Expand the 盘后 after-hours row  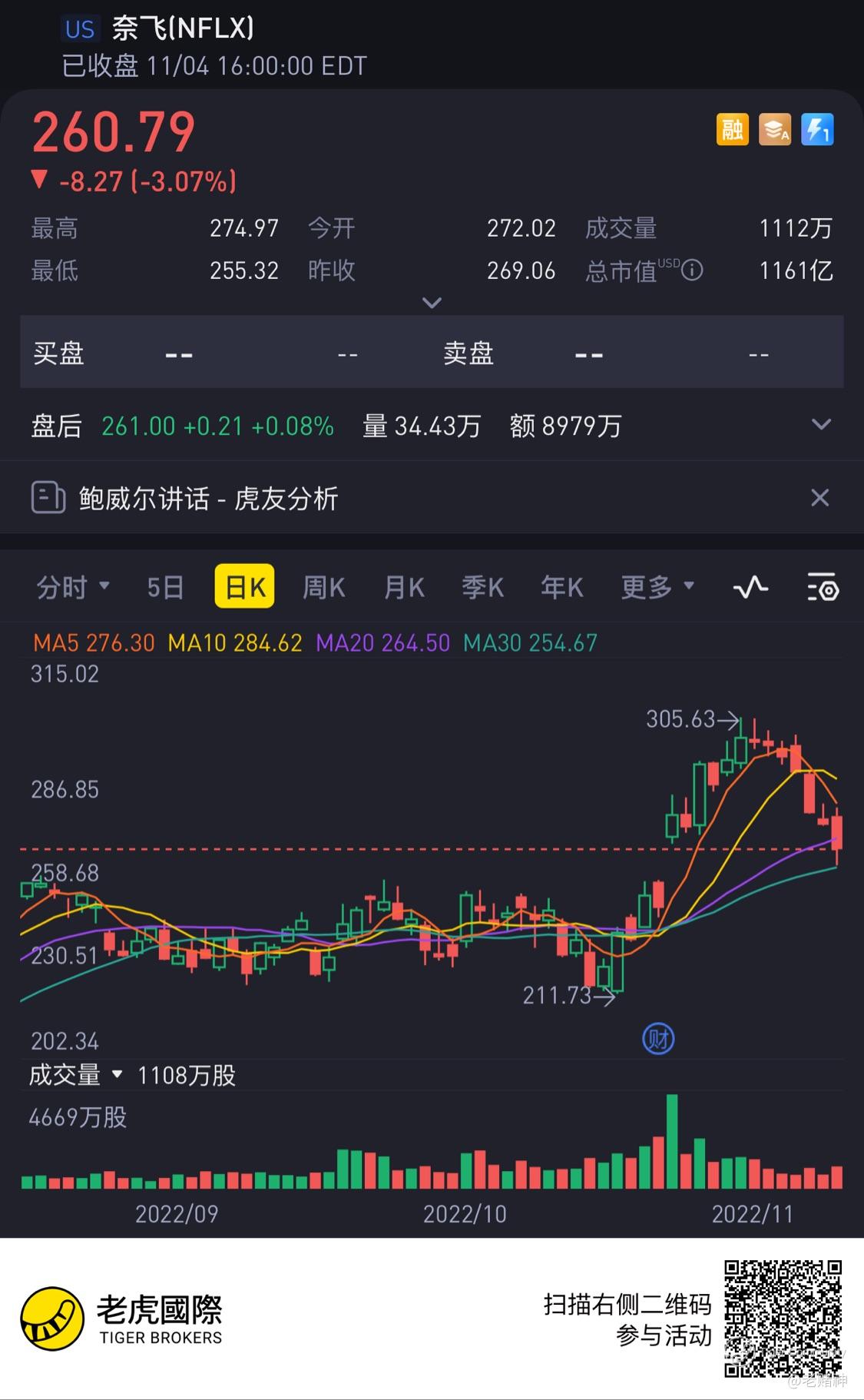tap(821, 425)
